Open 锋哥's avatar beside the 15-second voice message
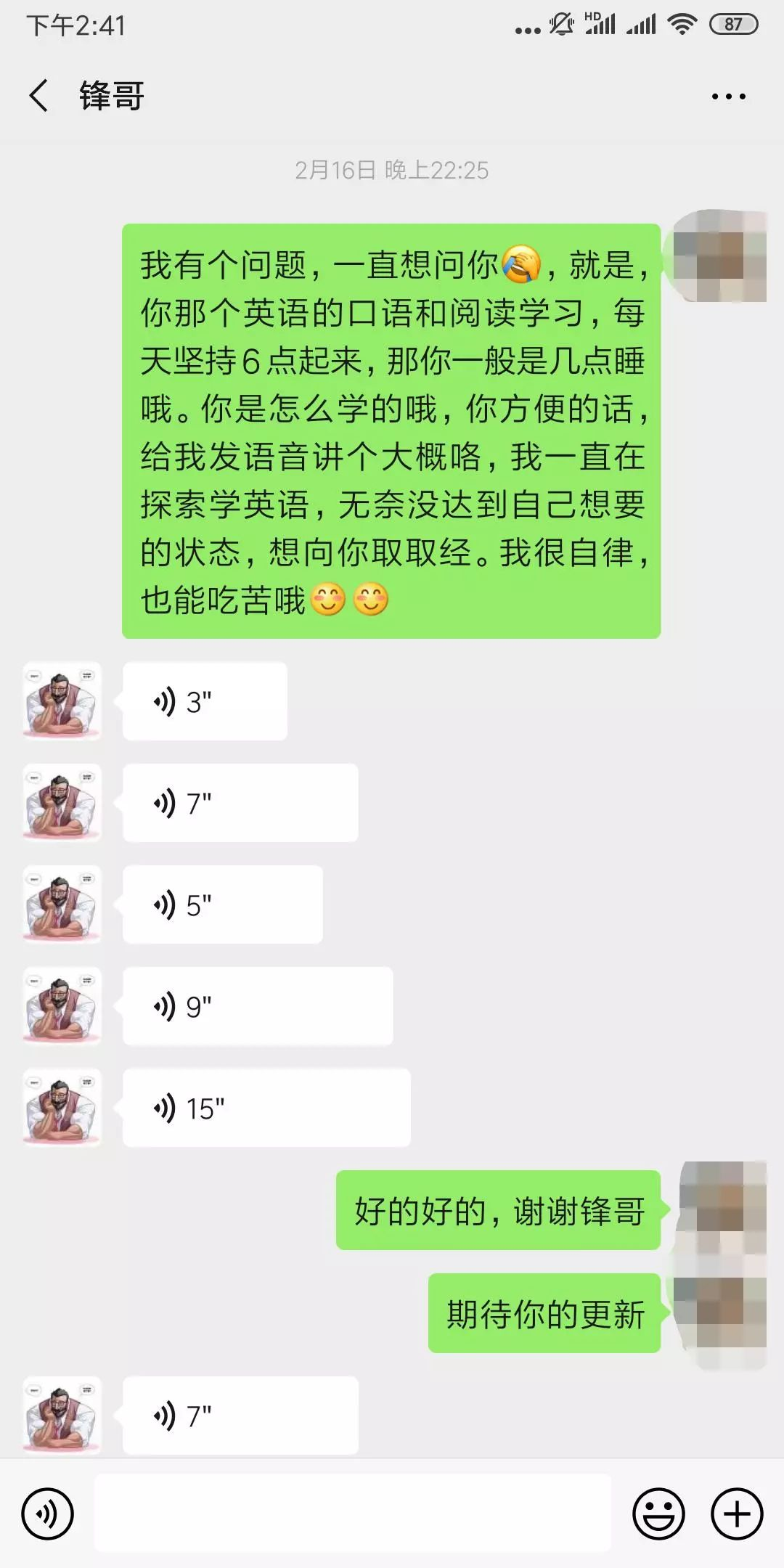The width and height of the screenshot is (784, 1568). [x=62, y=1108]
